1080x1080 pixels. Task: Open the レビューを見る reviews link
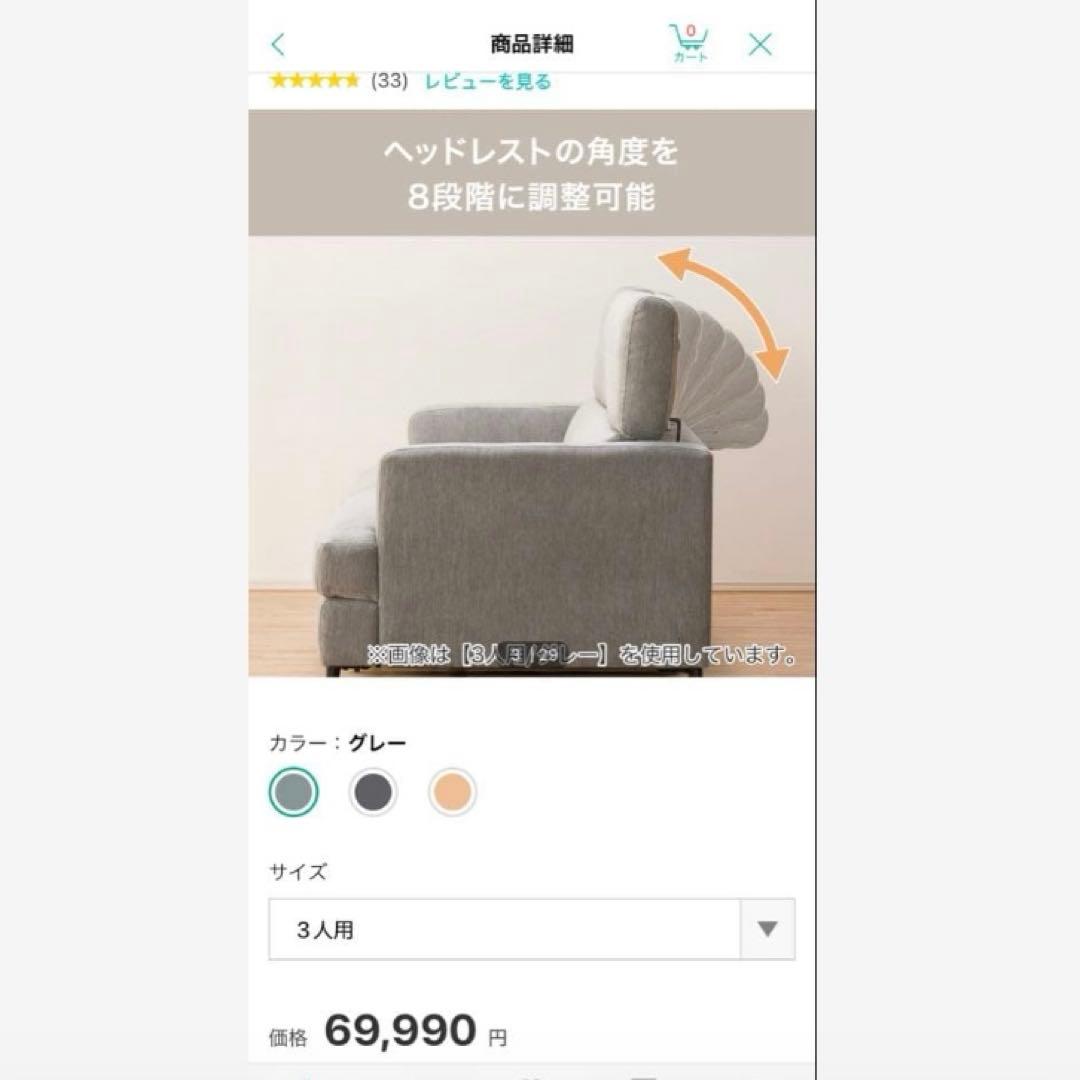(x=488, y=82)
